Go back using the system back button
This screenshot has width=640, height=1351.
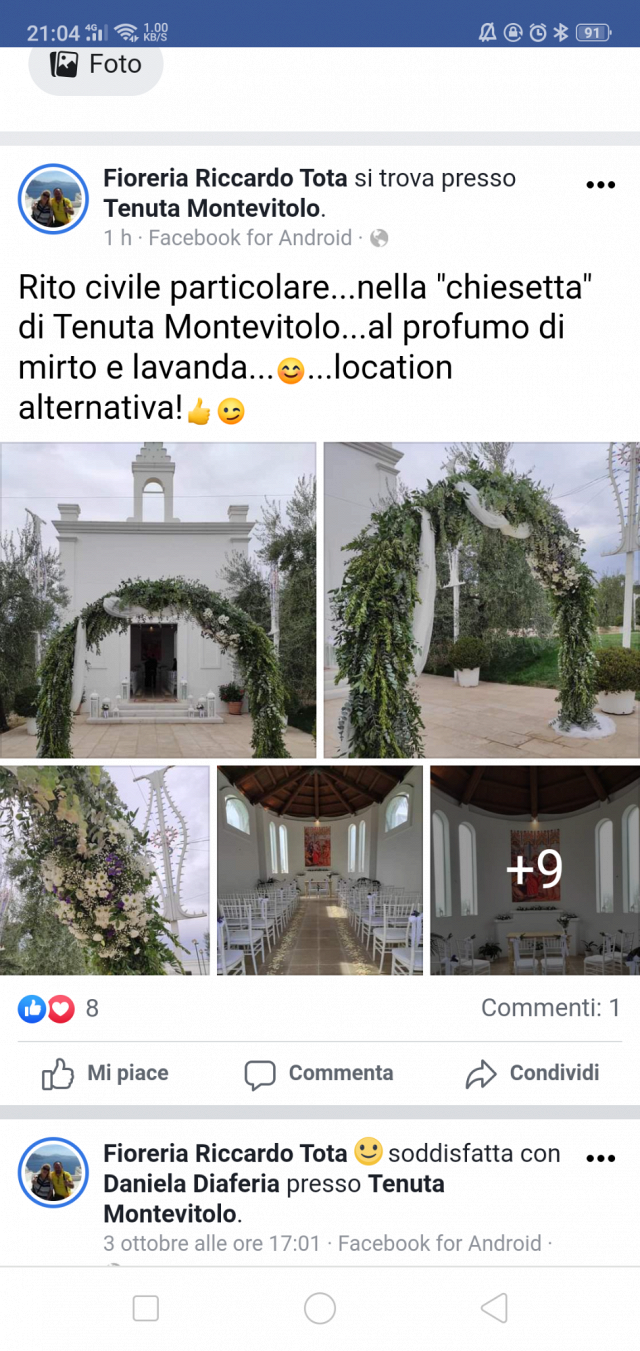(x=494, y=1308)
